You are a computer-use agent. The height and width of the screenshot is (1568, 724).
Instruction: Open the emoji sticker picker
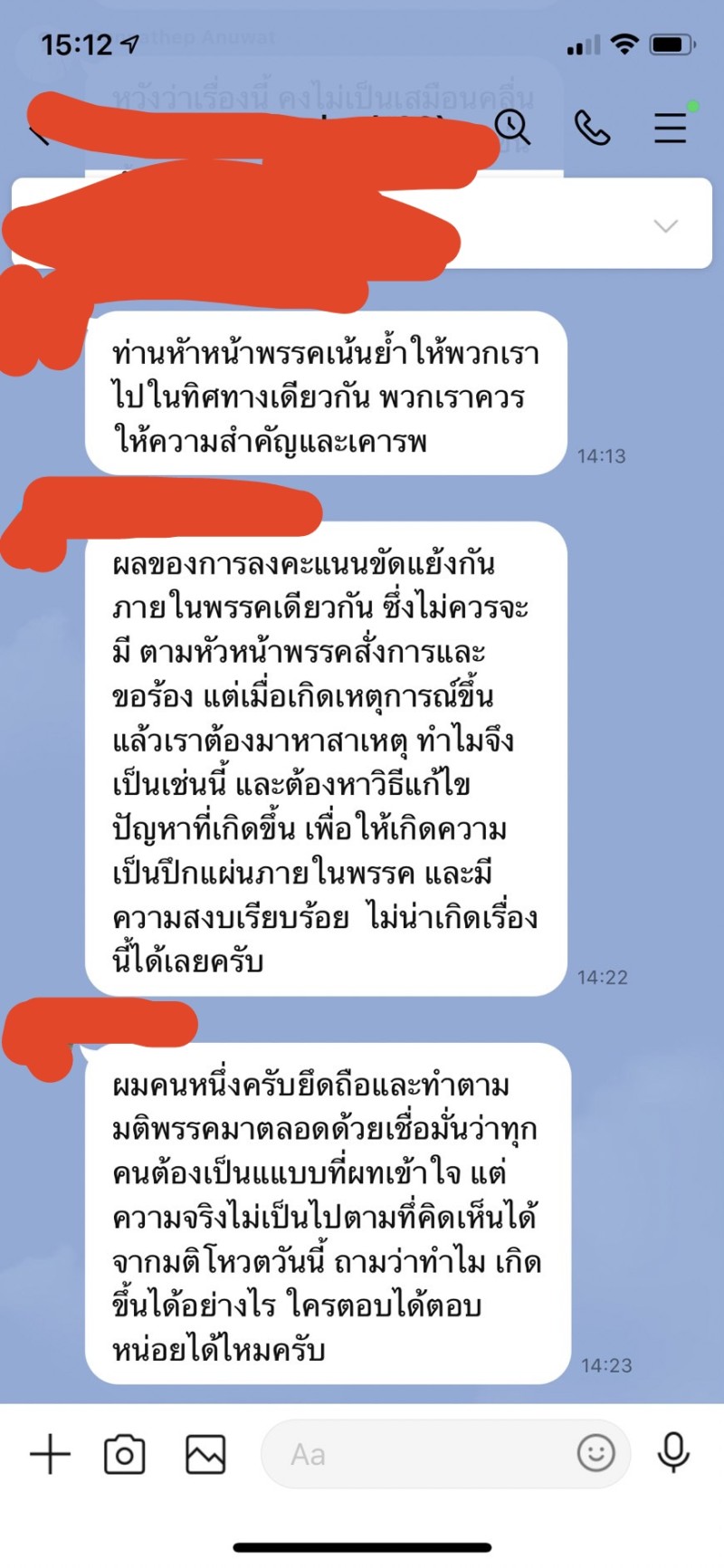[x=595, y=1454]
